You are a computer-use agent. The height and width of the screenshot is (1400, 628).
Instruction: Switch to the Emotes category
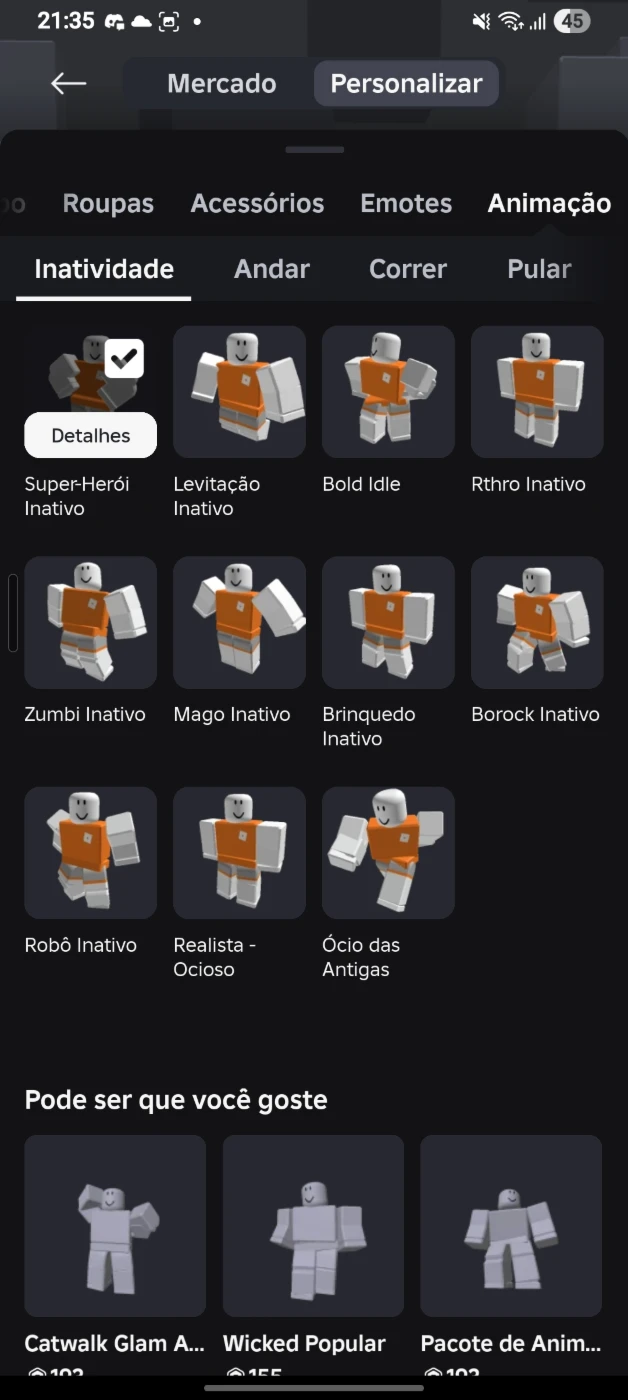(x=406, y=203)
